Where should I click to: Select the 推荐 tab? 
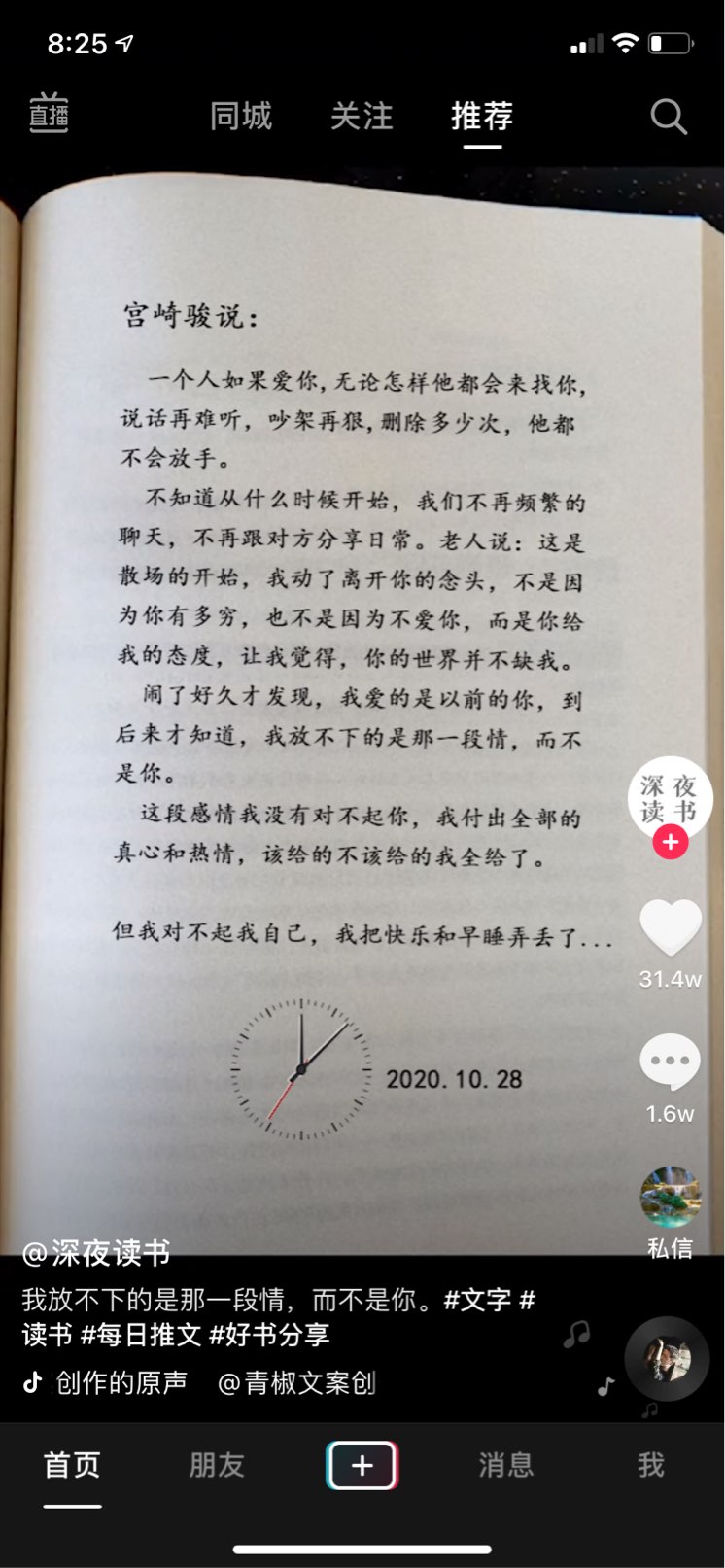click(x=481, y=117)
